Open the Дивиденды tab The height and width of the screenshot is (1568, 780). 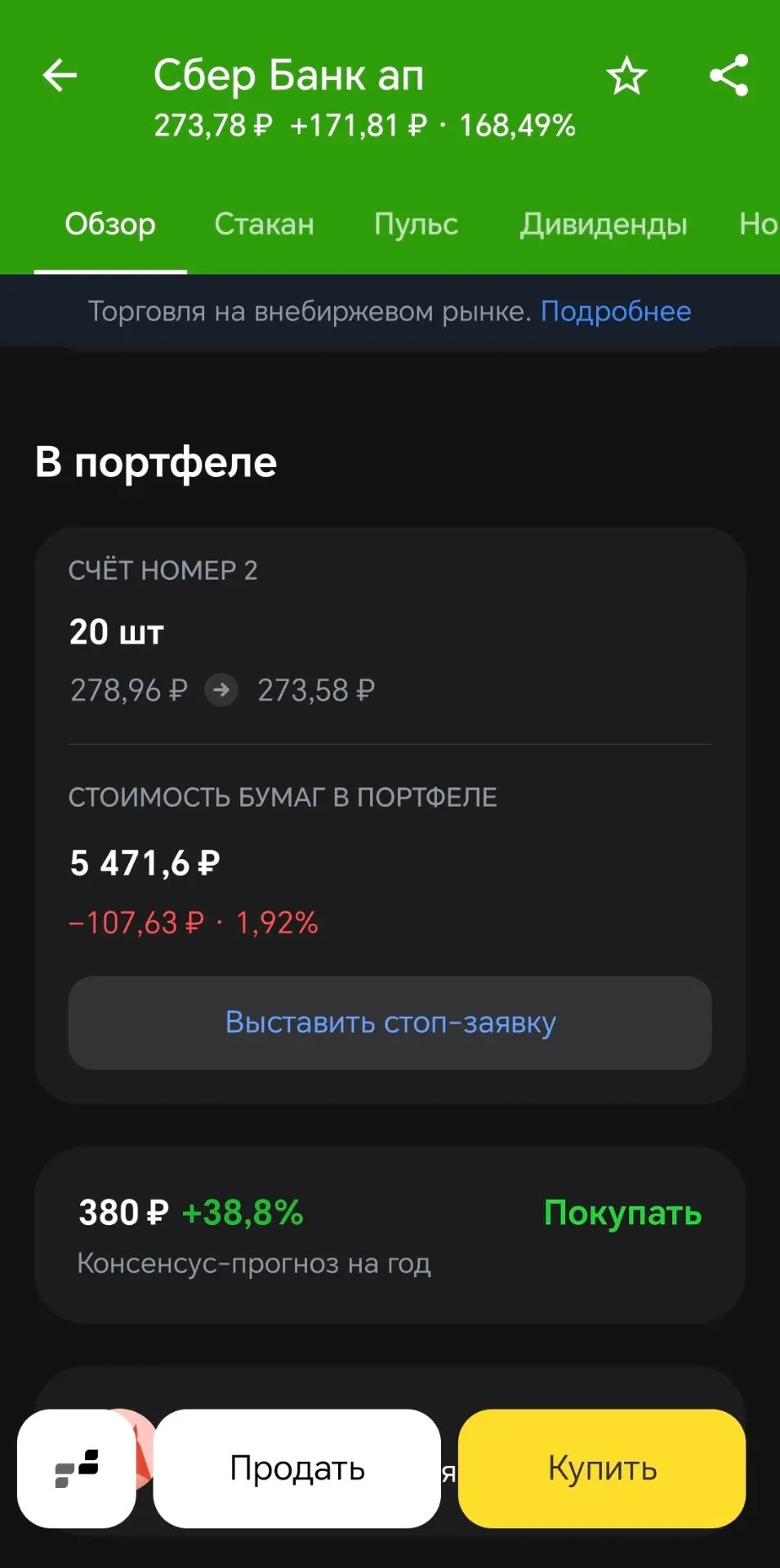pos(604,225)
